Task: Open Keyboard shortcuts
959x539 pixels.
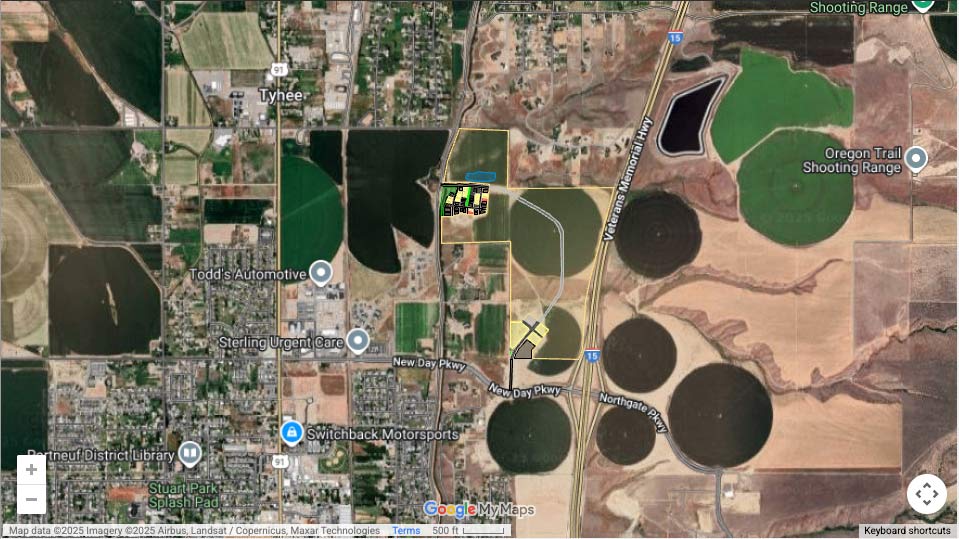Action: 907,531
